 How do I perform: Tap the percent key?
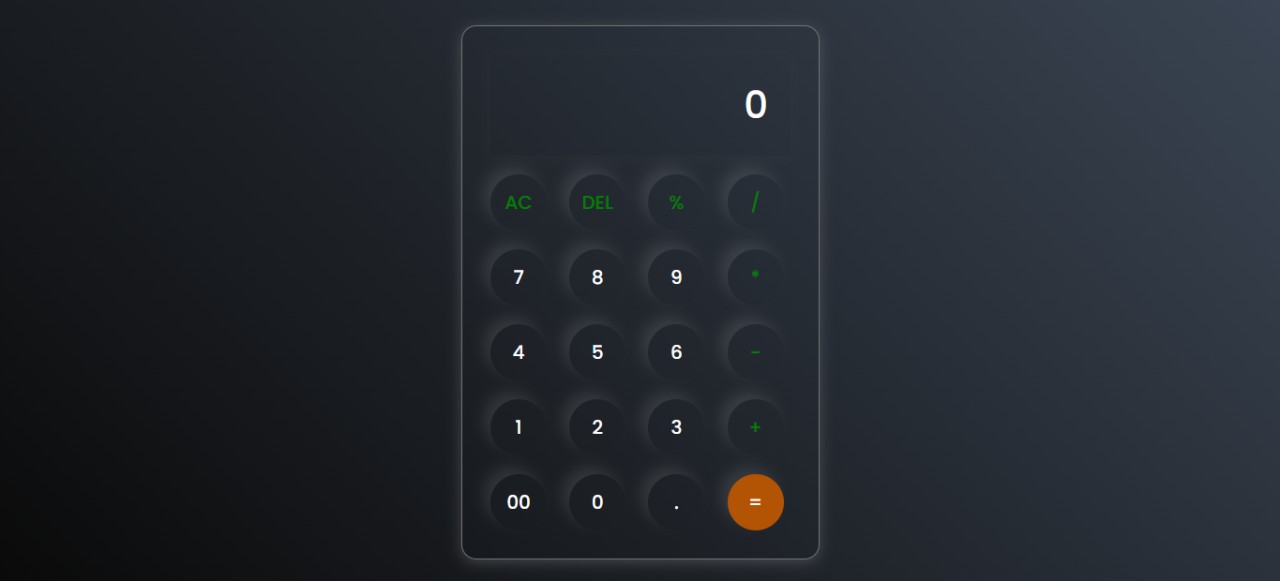pos(676,202)
